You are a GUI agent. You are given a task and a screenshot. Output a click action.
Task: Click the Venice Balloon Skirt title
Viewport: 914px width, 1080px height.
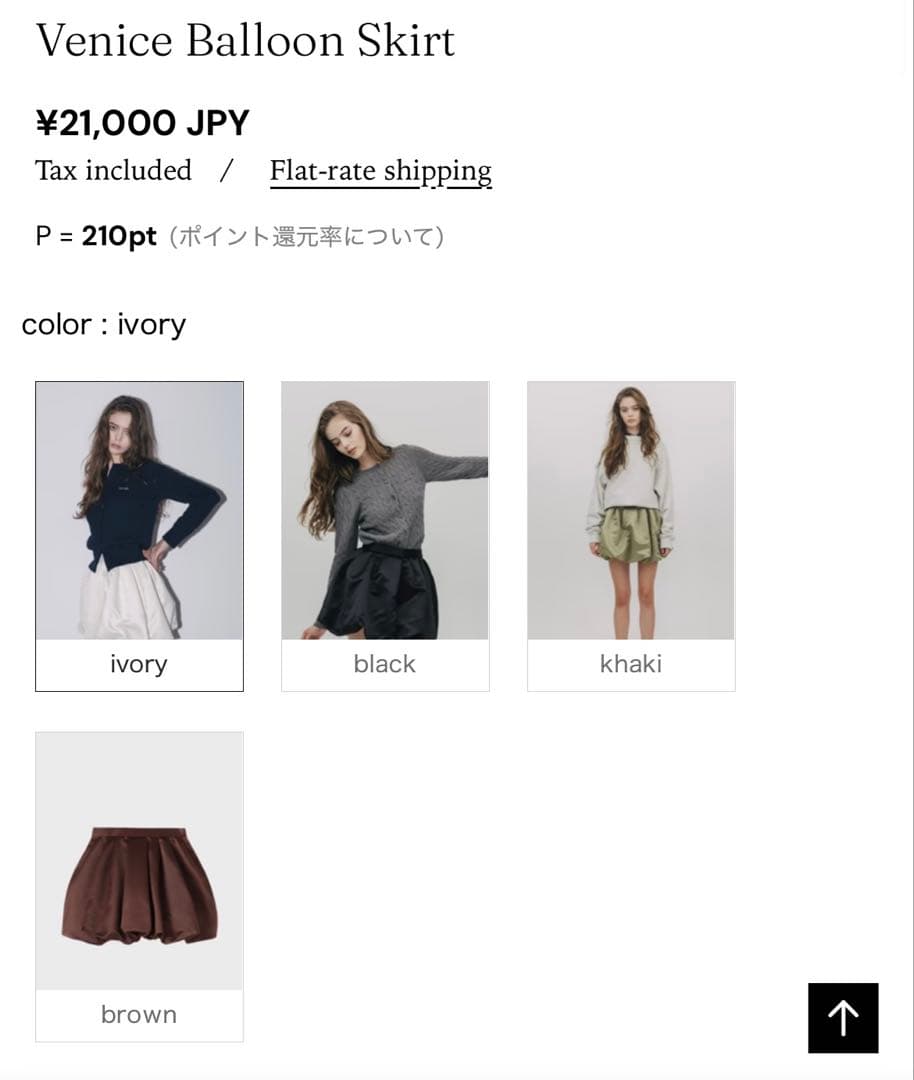(246, 40)
